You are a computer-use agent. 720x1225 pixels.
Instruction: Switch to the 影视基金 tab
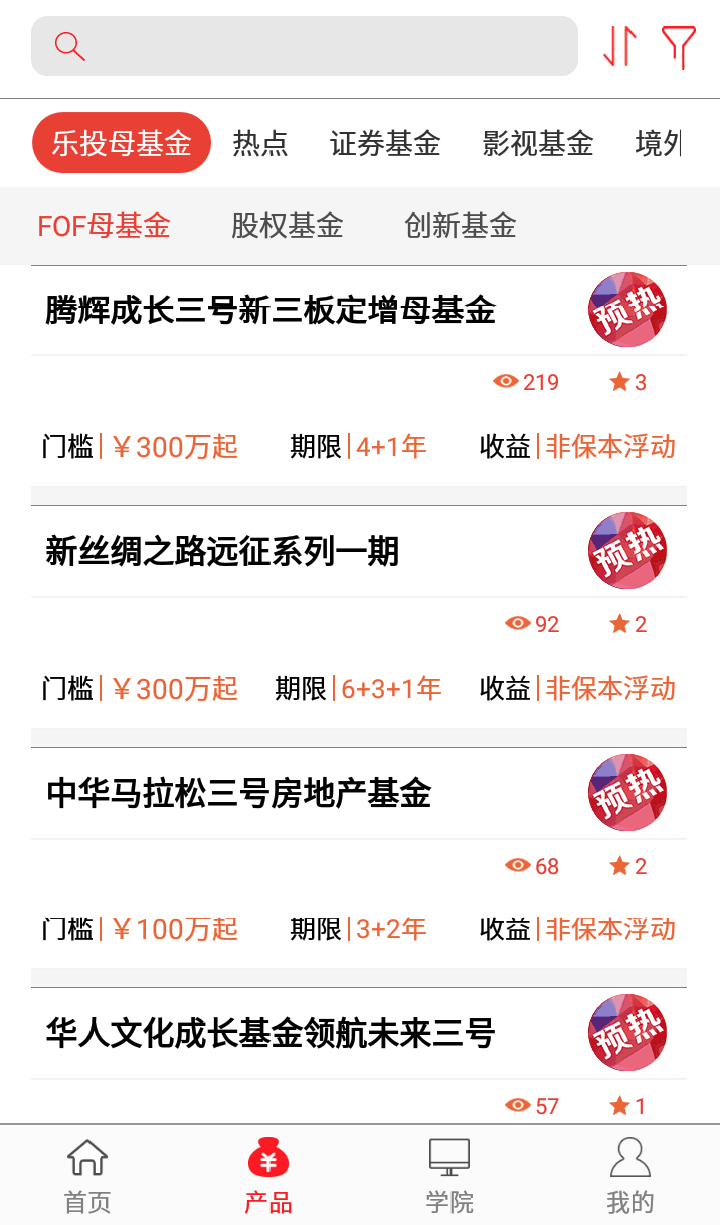(537, 143)
